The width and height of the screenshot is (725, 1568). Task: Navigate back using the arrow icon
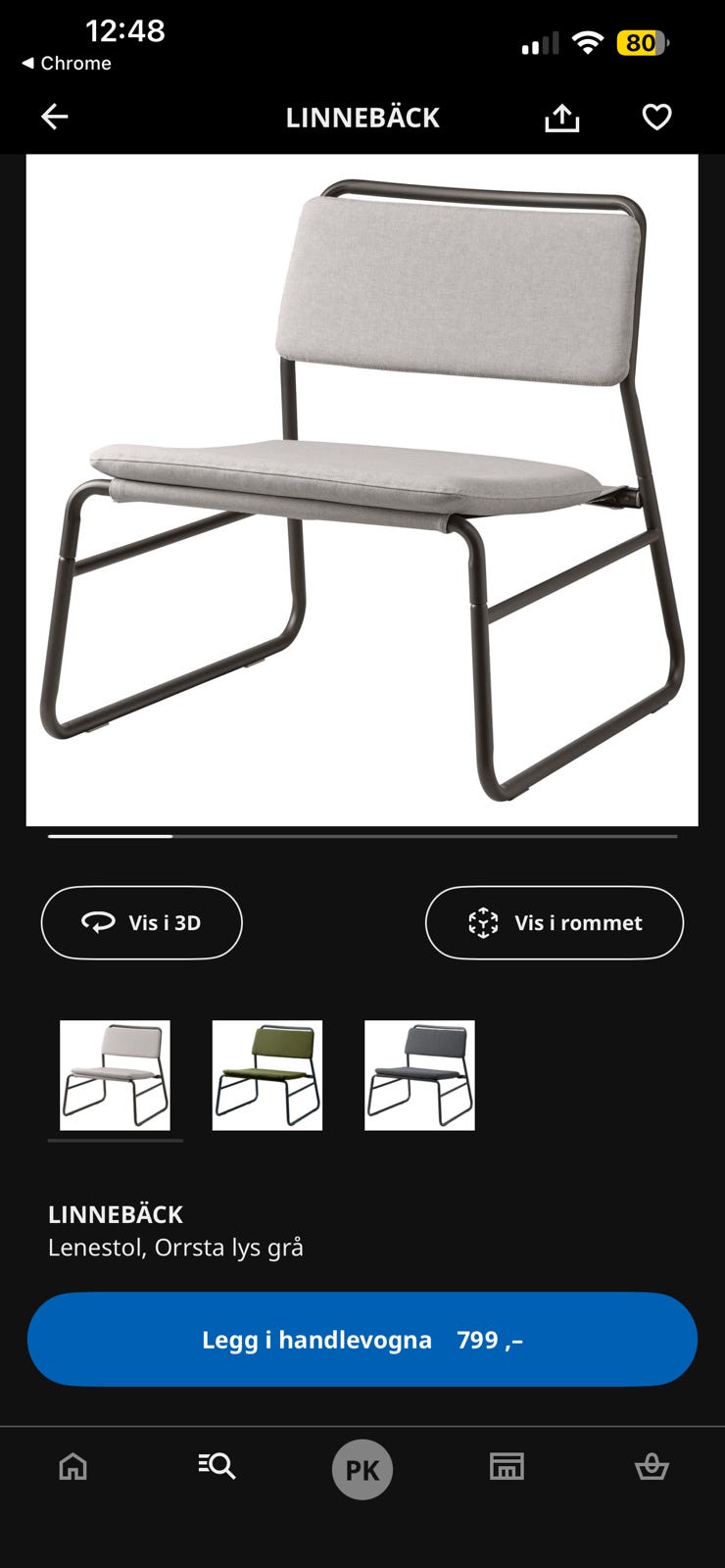pos(54,117)
